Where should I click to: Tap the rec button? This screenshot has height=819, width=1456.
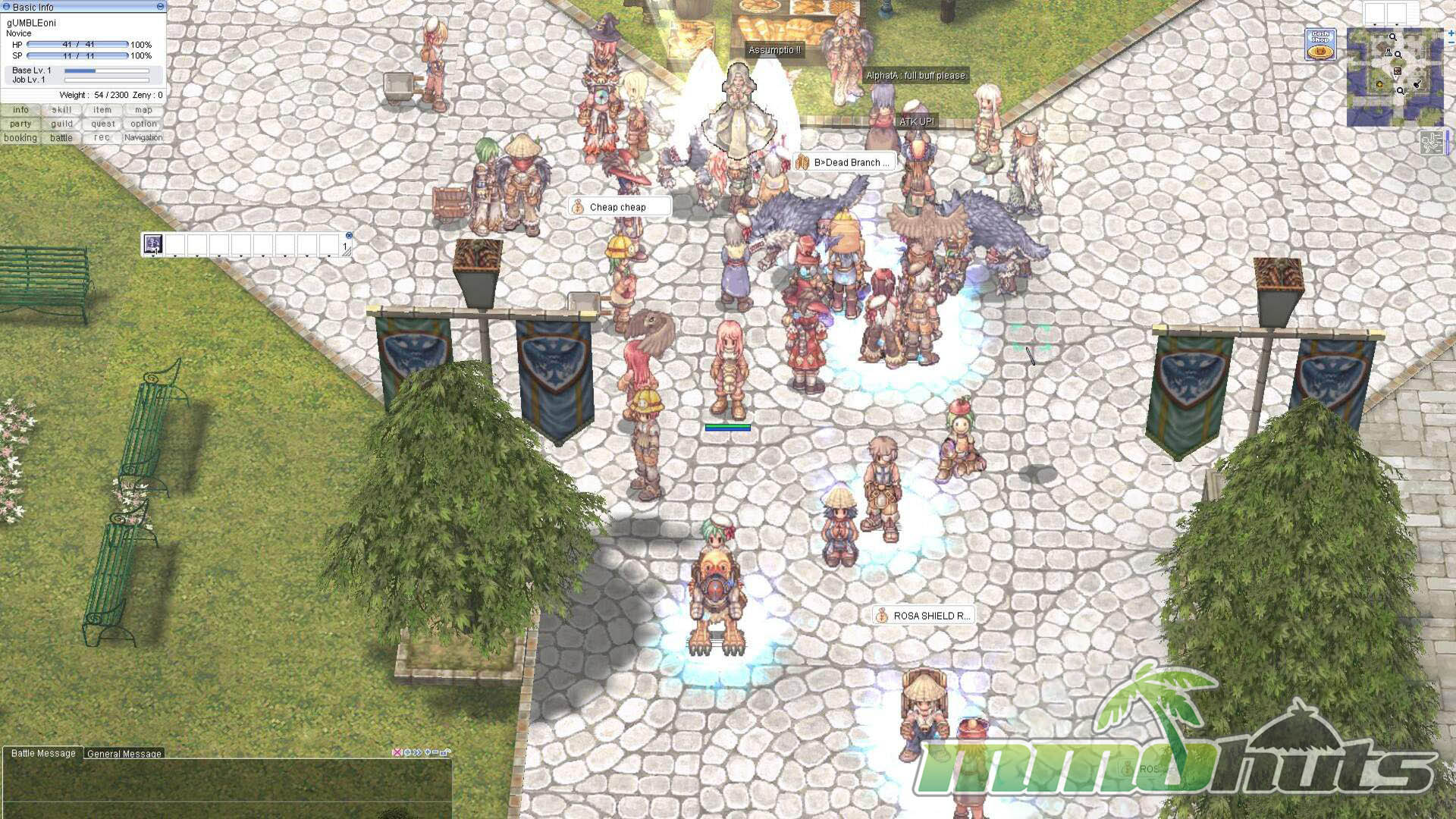102,138
